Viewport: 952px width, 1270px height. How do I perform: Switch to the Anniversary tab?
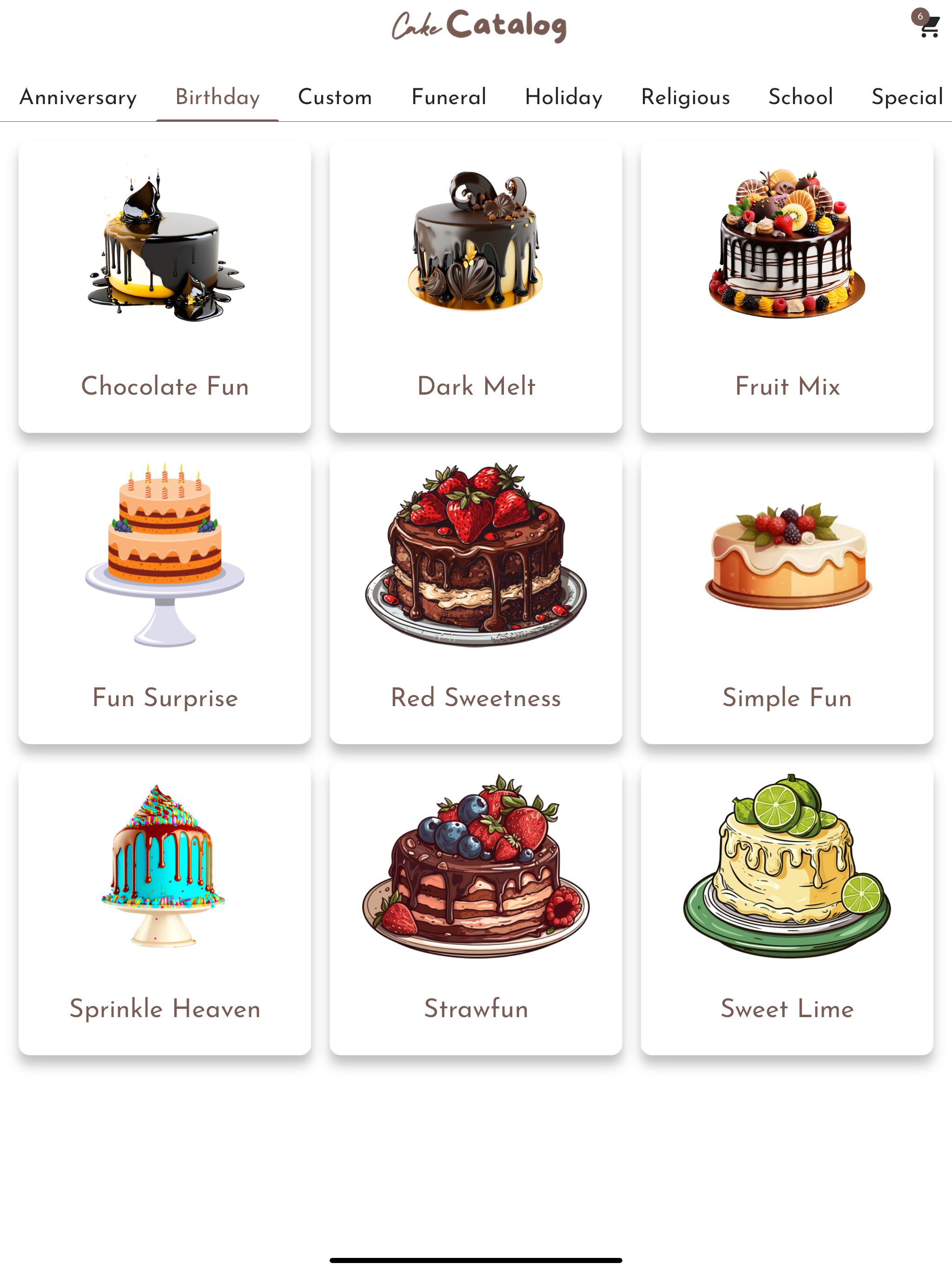[x=78, y=97]
